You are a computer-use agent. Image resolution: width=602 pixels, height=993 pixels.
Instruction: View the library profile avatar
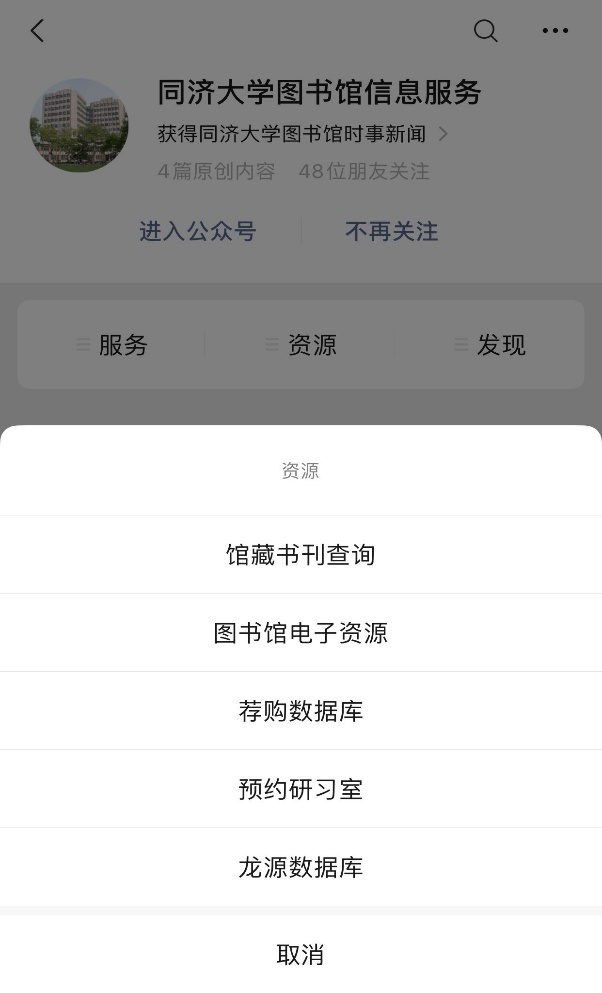click(79, 125)
